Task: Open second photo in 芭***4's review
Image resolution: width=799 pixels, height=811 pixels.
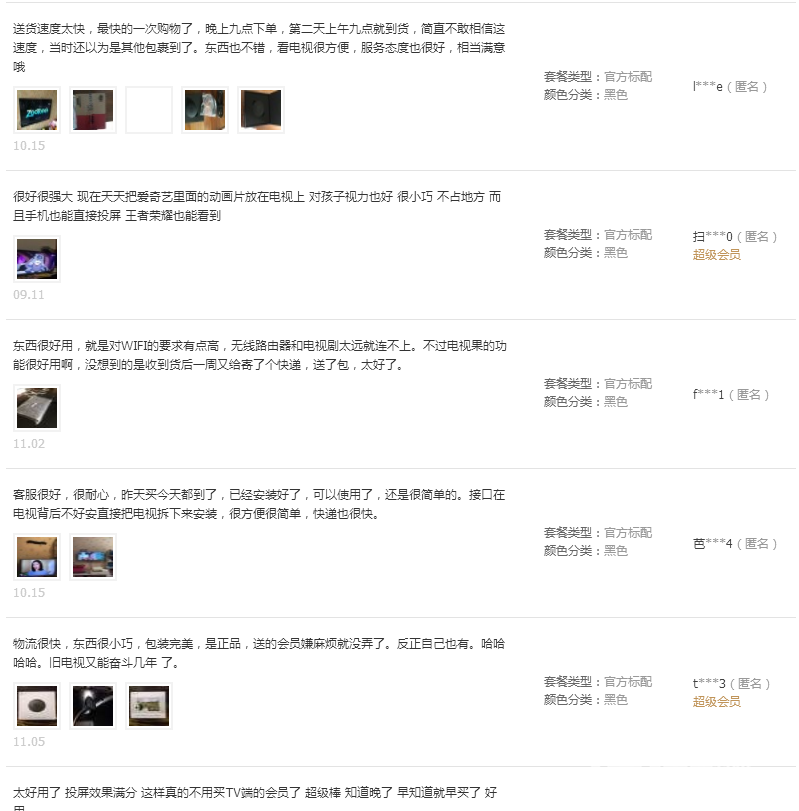Action: coord(93,557)
